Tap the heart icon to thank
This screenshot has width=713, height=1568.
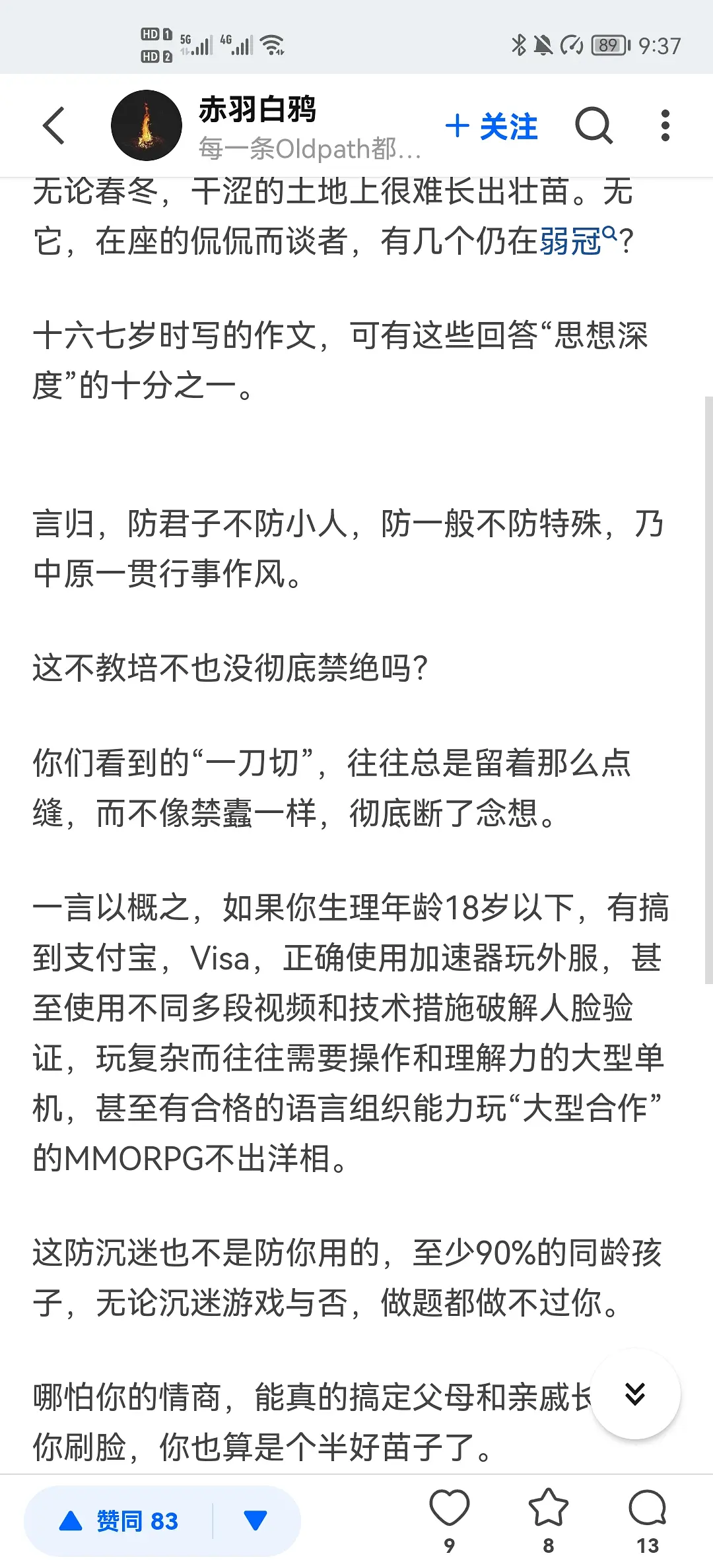tap(450, 1510)
